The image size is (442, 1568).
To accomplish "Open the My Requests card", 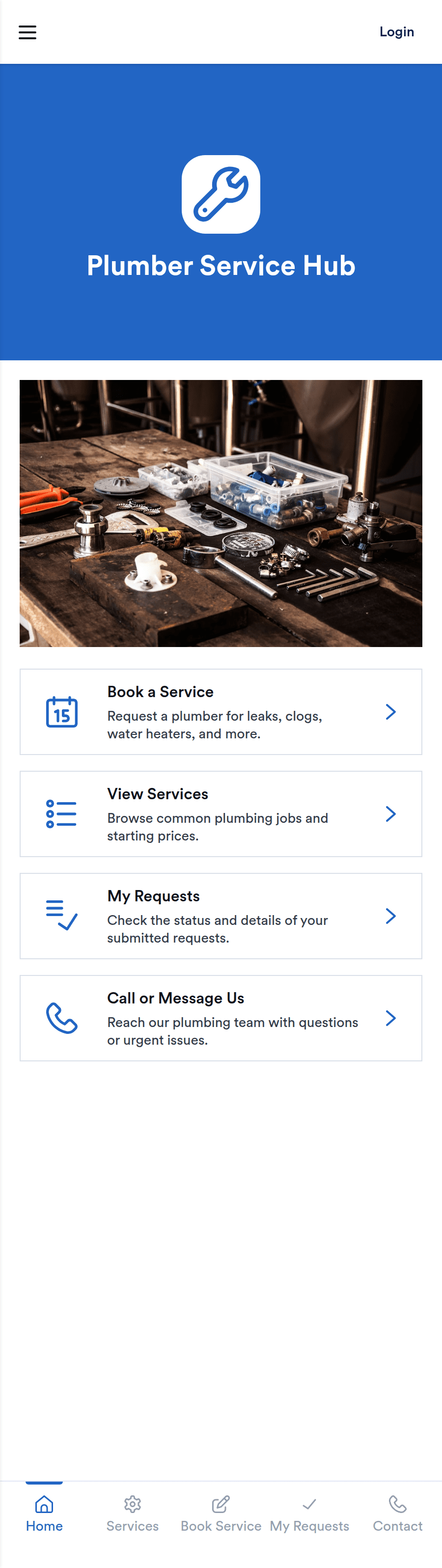I will click(x=221, y=916).
